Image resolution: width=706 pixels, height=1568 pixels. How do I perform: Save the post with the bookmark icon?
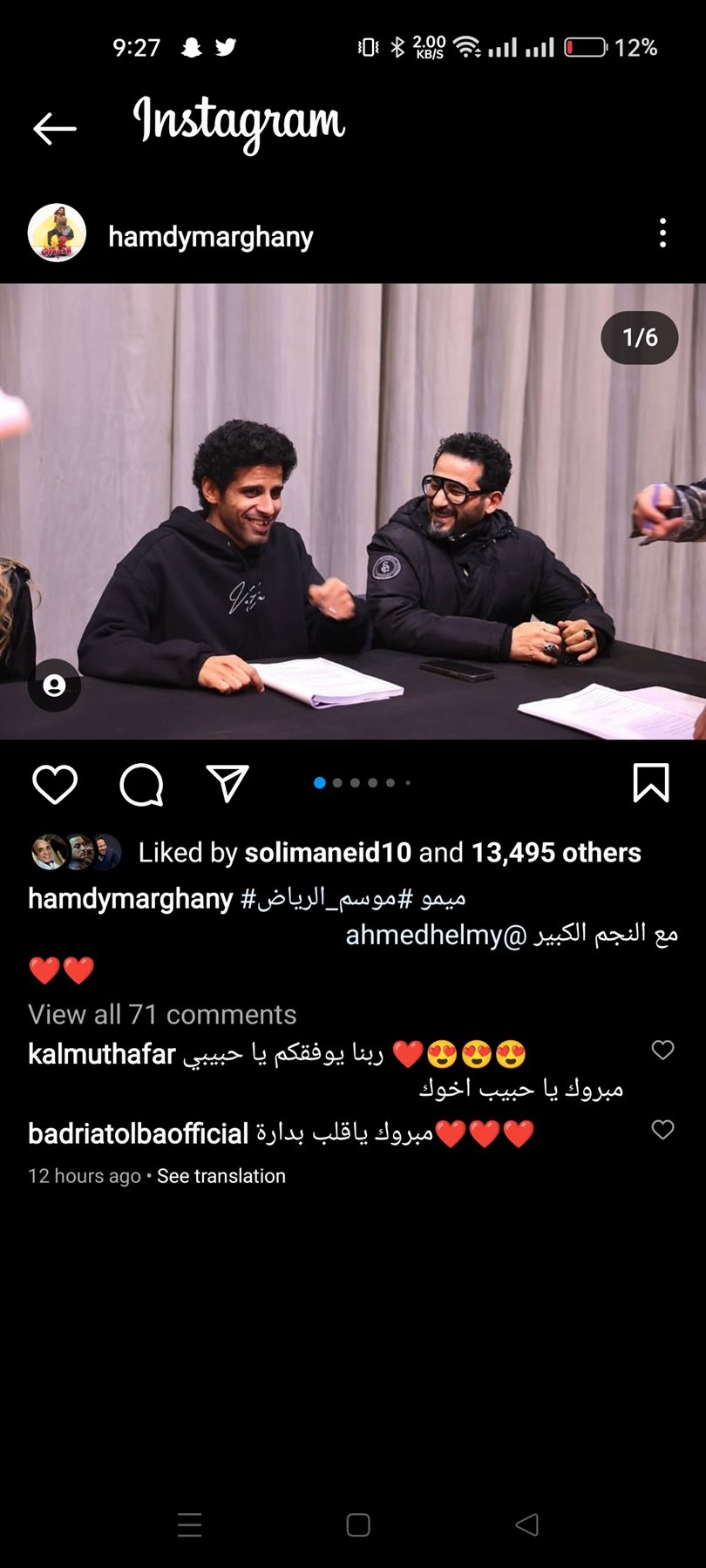pos(650,782)
